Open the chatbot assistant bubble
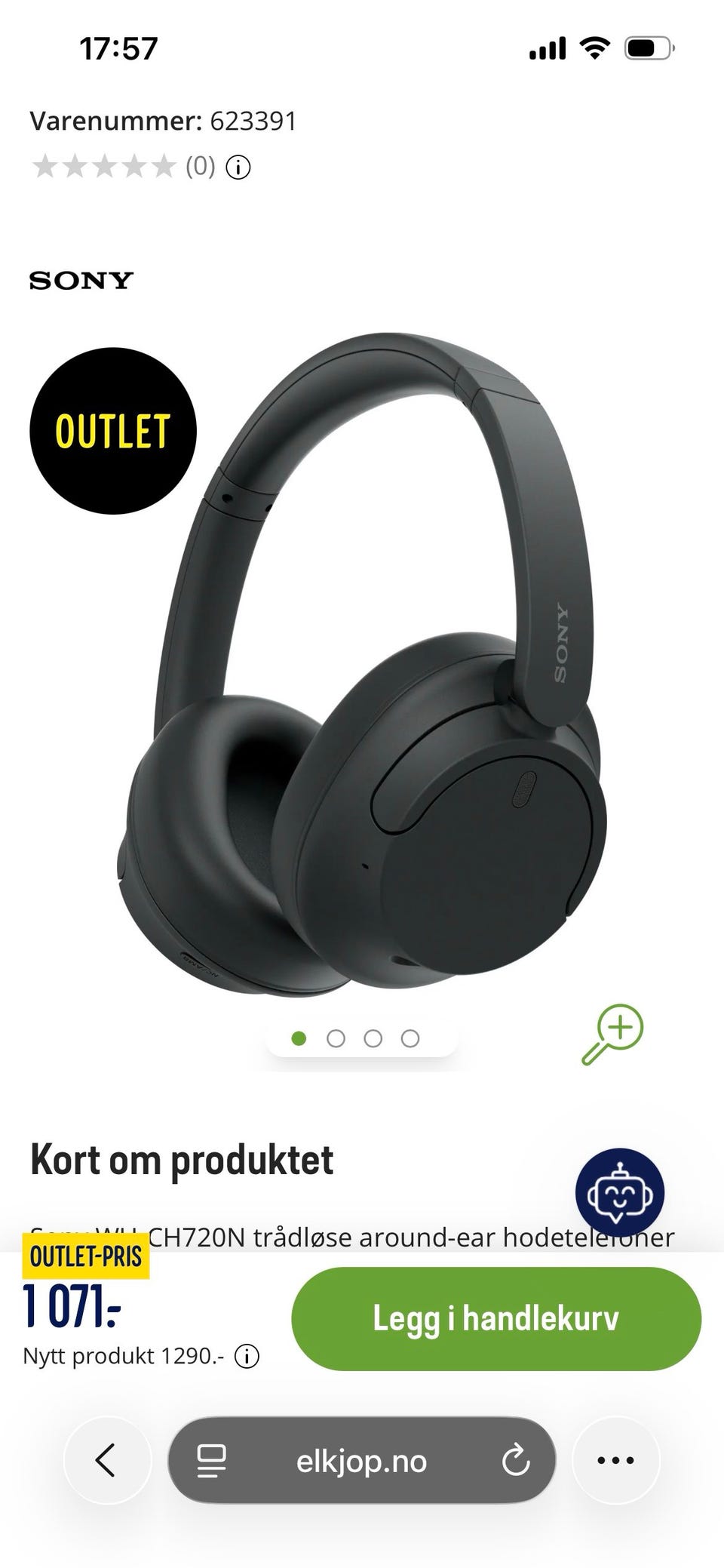 point(620,1193)
